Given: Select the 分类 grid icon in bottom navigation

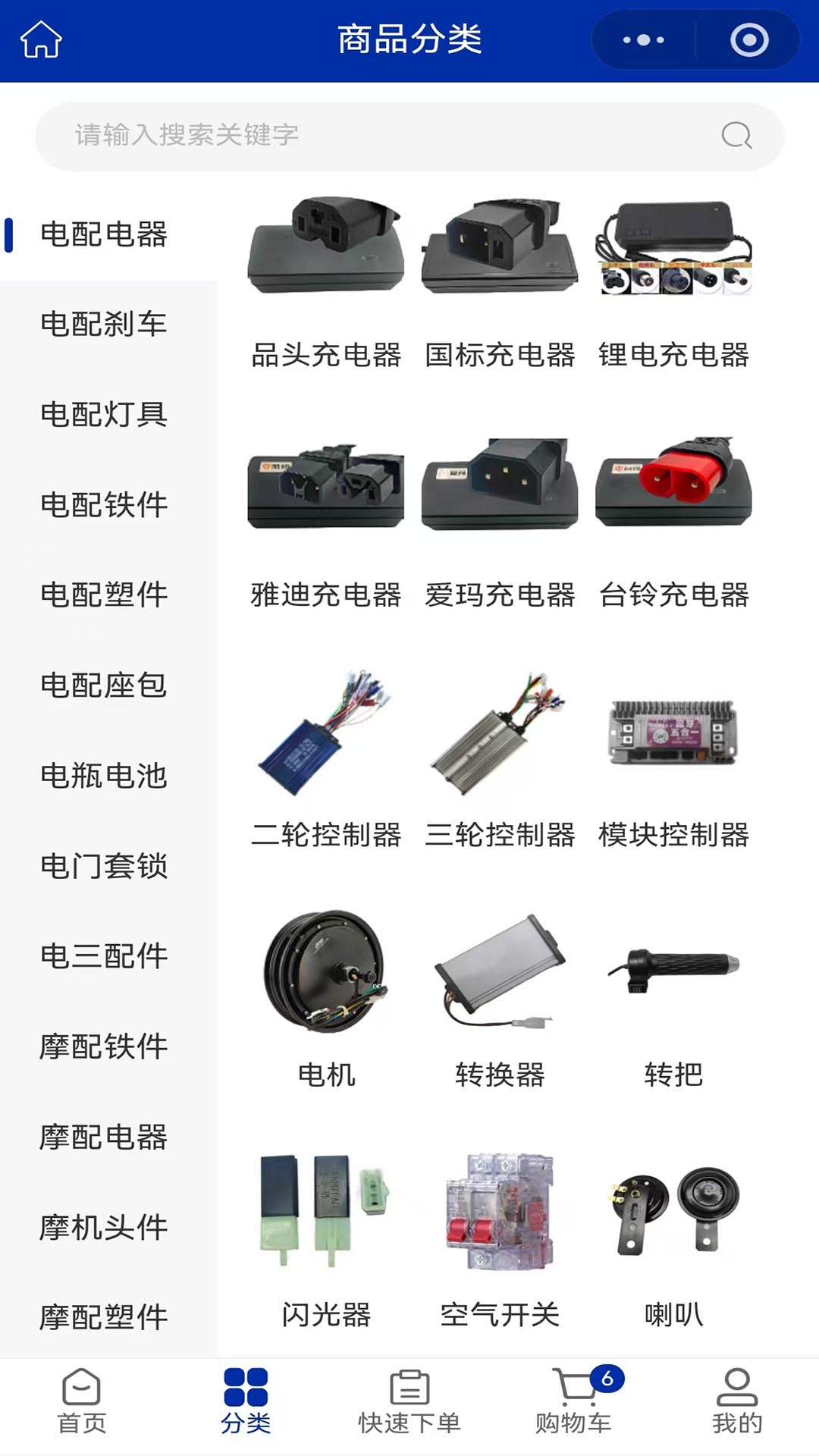Looking at the screenshot, I should click(244, 1399).
